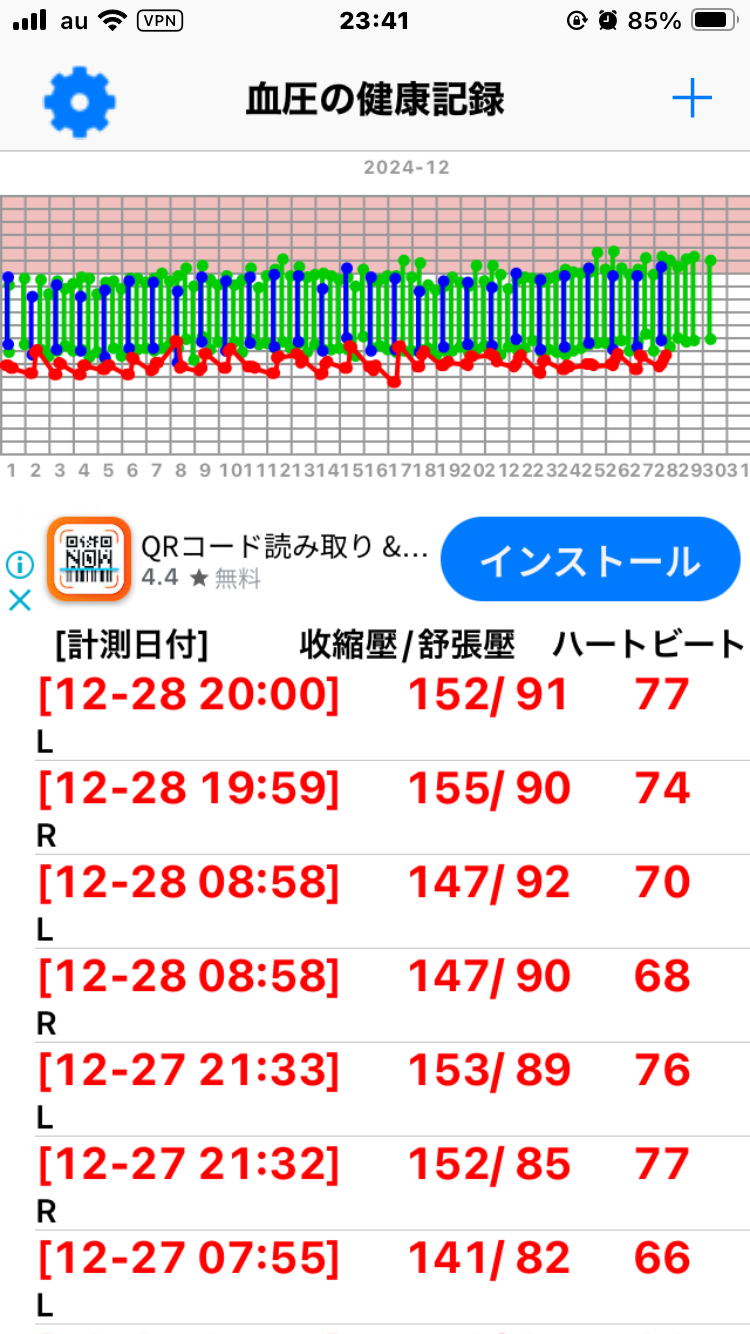Open the 12-27 21:33 record
Screen dimensions: 750x1334
point(375,1090)
